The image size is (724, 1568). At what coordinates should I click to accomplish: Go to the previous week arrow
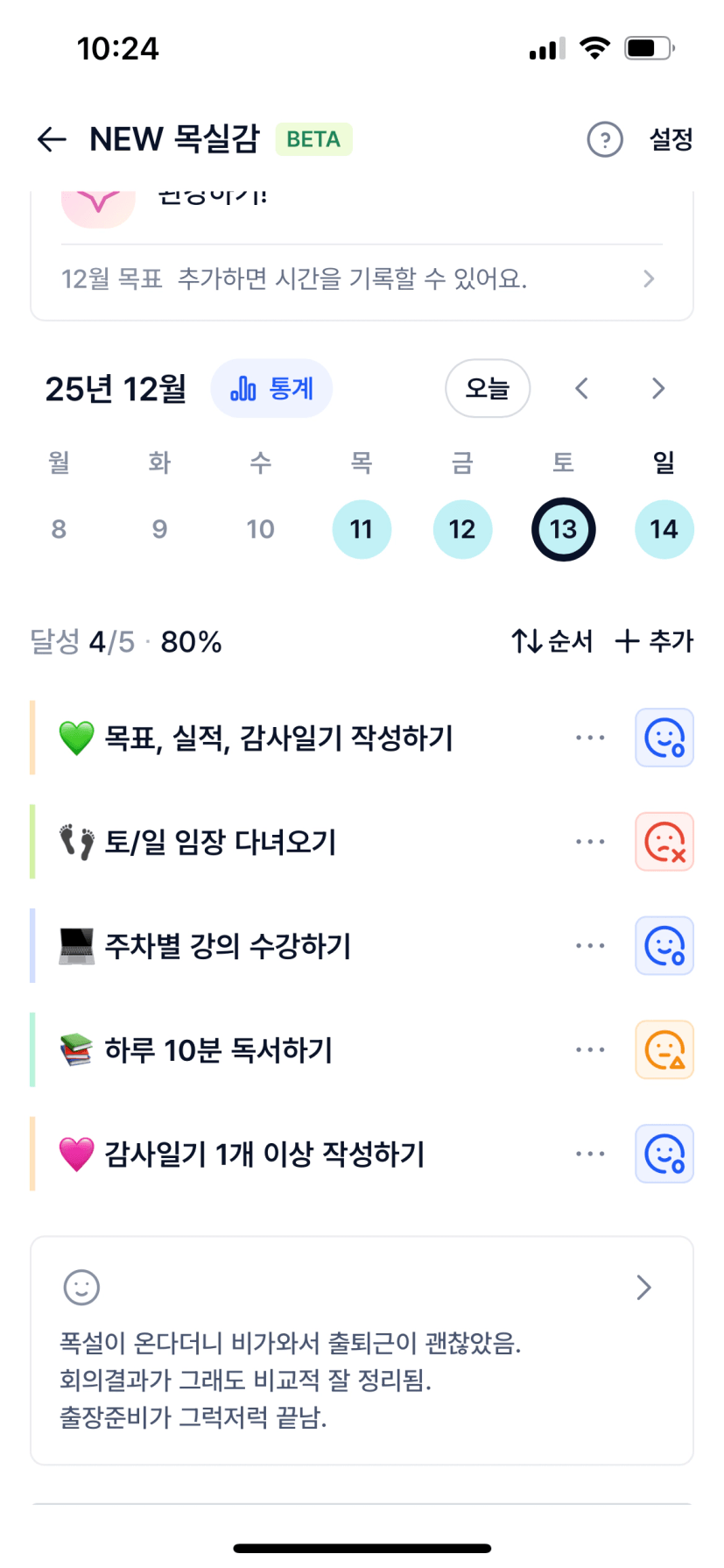582,389
